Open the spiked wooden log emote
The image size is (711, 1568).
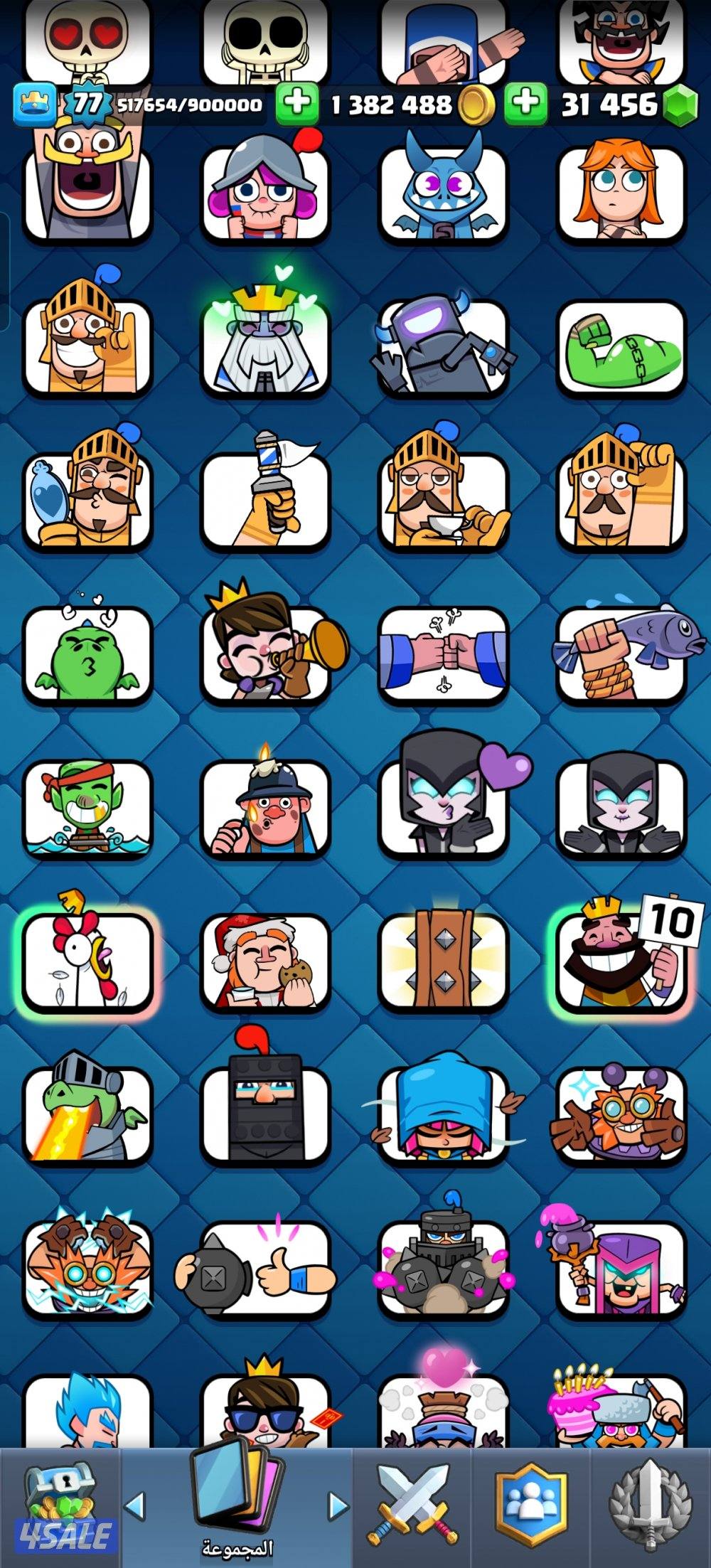(x=443, y=960)
